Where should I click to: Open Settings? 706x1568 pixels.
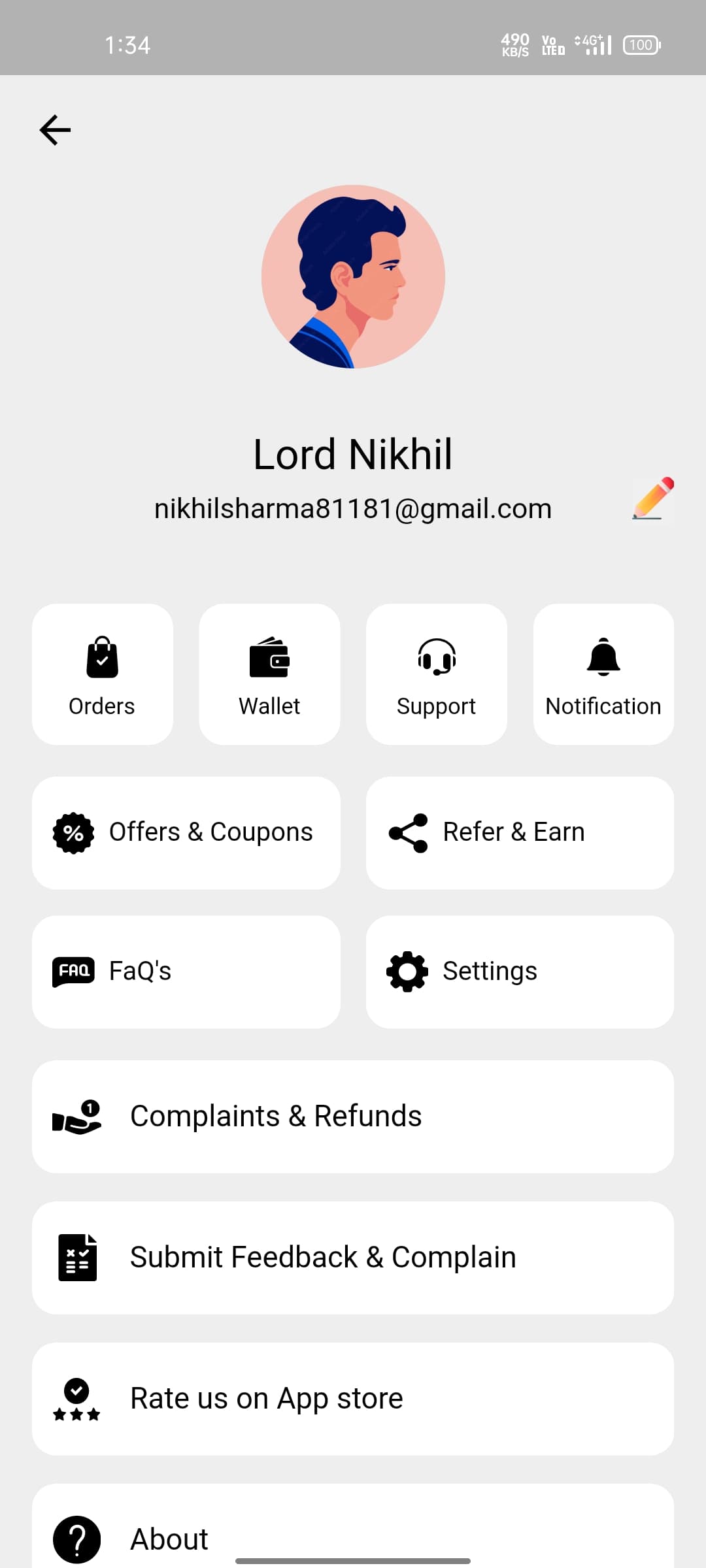[x=520, y=972]
